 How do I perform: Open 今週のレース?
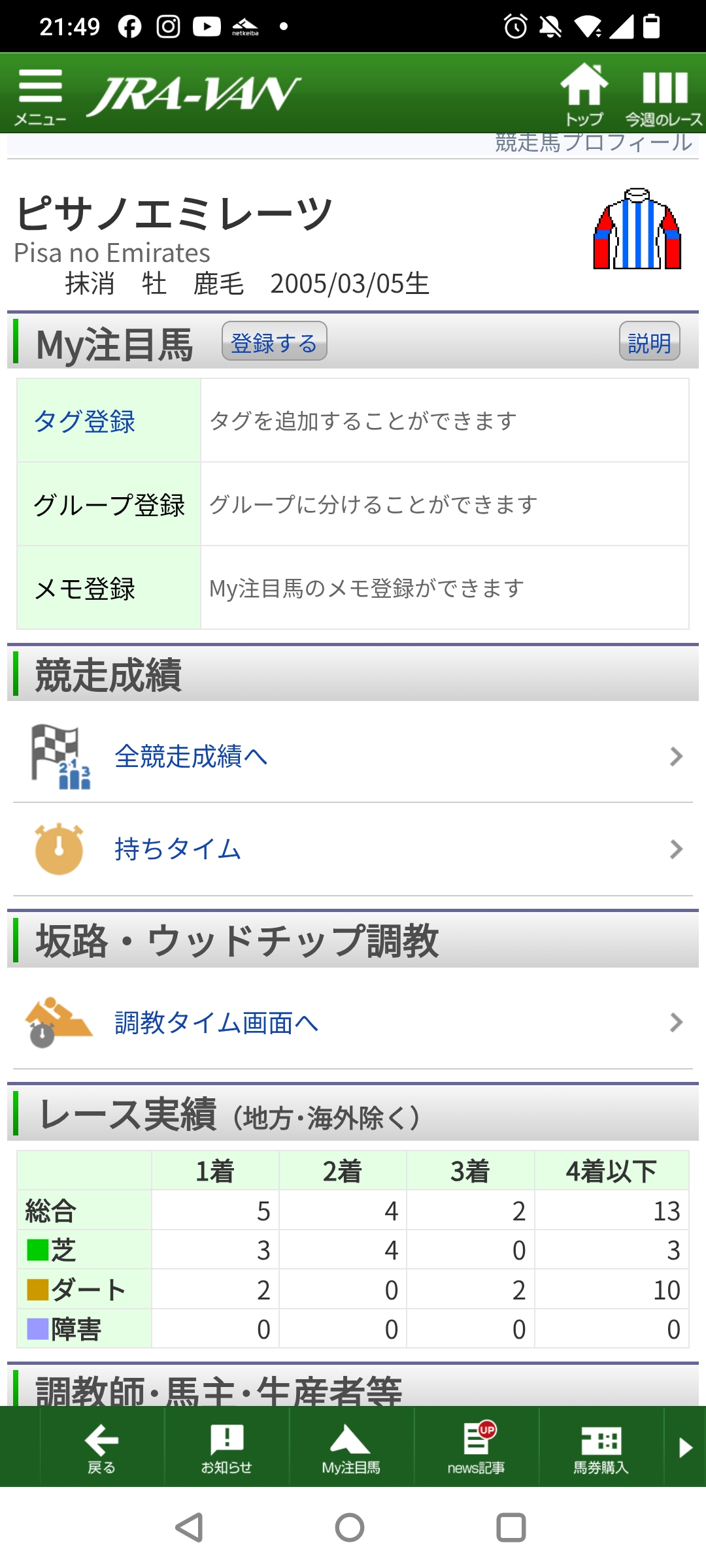coord(664,93)
